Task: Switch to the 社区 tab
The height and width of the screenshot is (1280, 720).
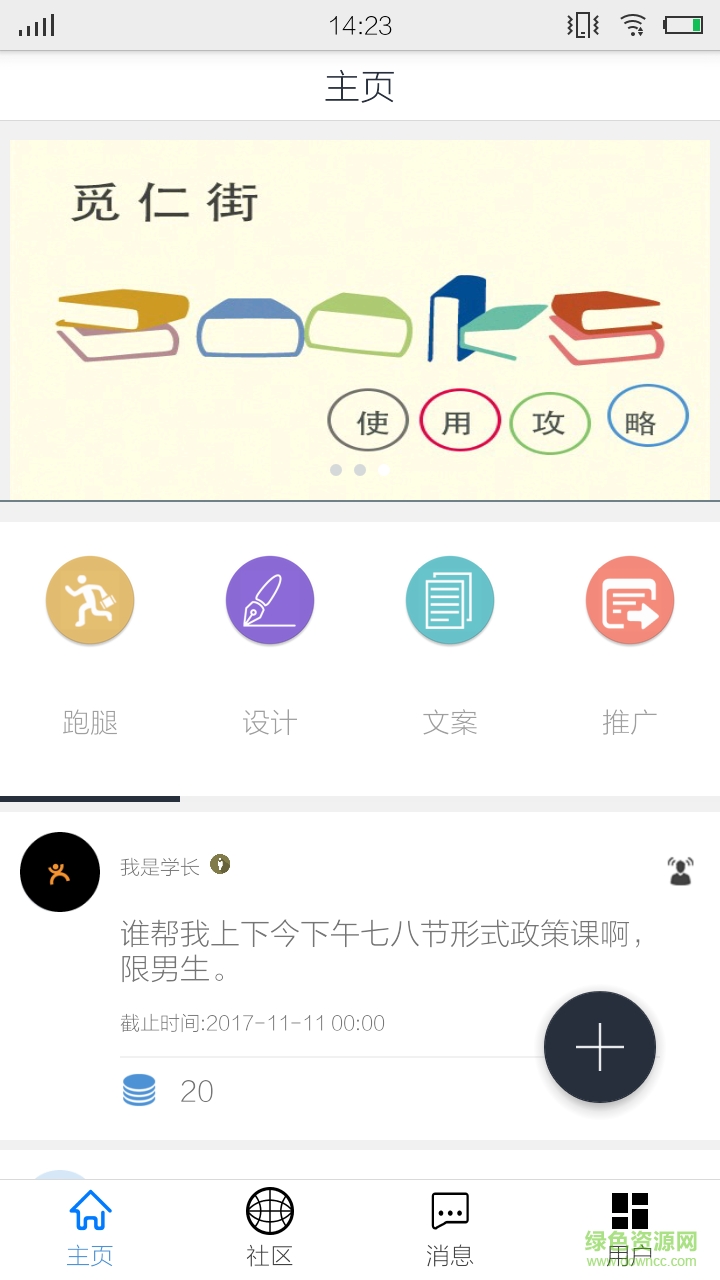Action: (x=270, y=1227)
